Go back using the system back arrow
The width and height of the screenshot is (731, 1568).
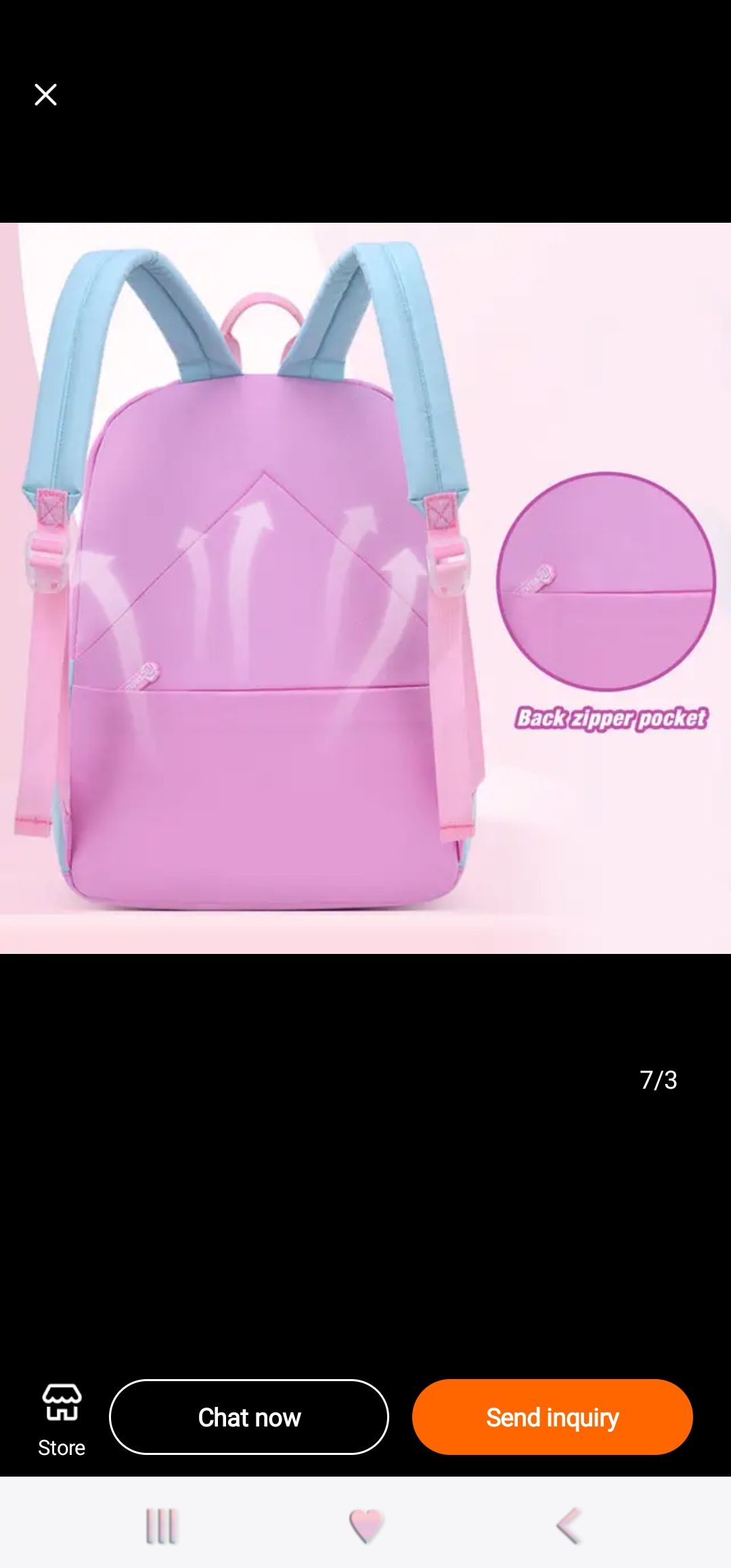pyautogui.click(x=569, y=1526)
